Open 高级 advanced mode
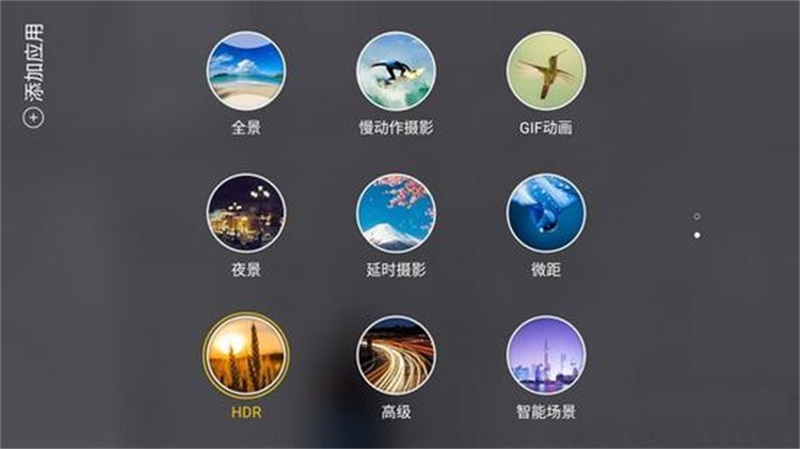 pyautogui.click(x=396, y=355)
